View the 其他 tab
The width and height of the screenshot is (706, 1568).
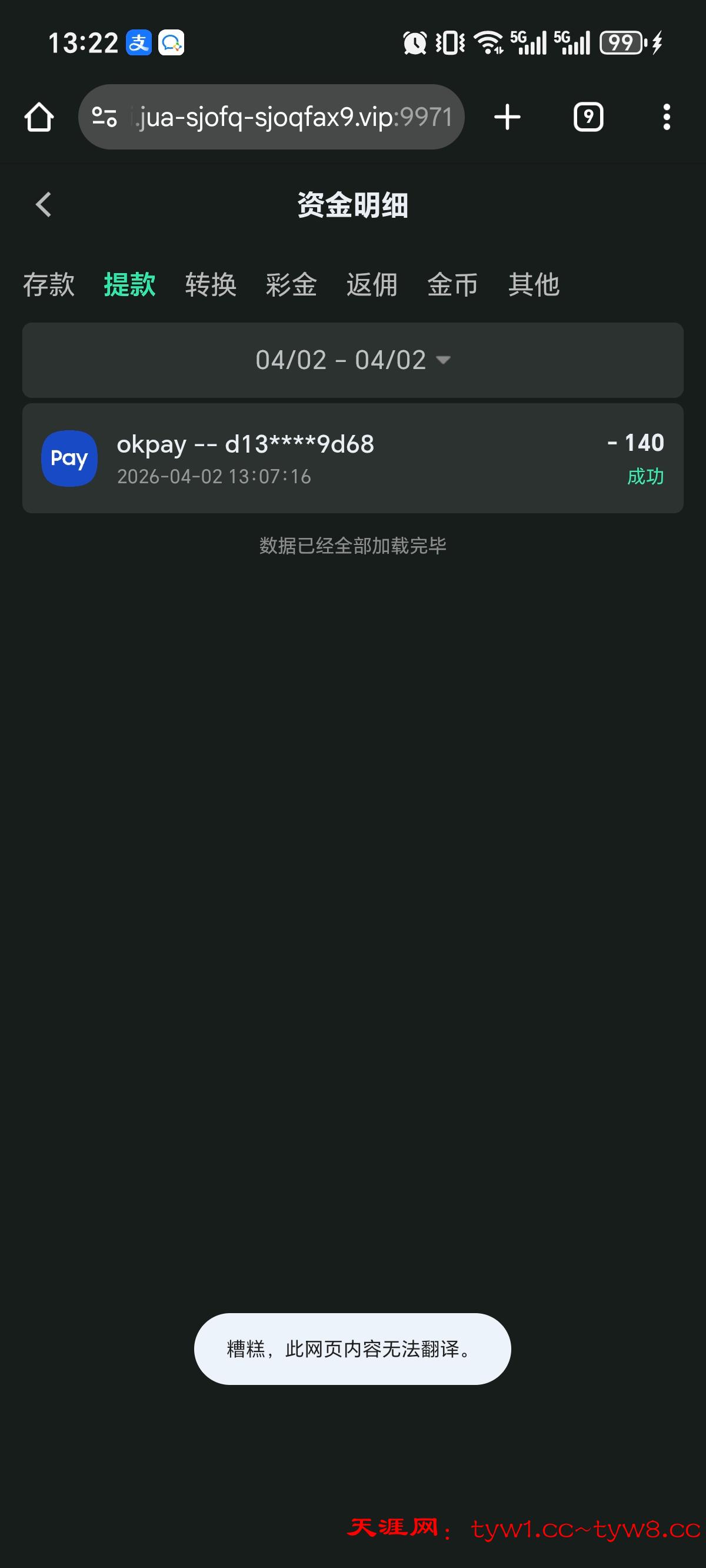tap(534, 285)
